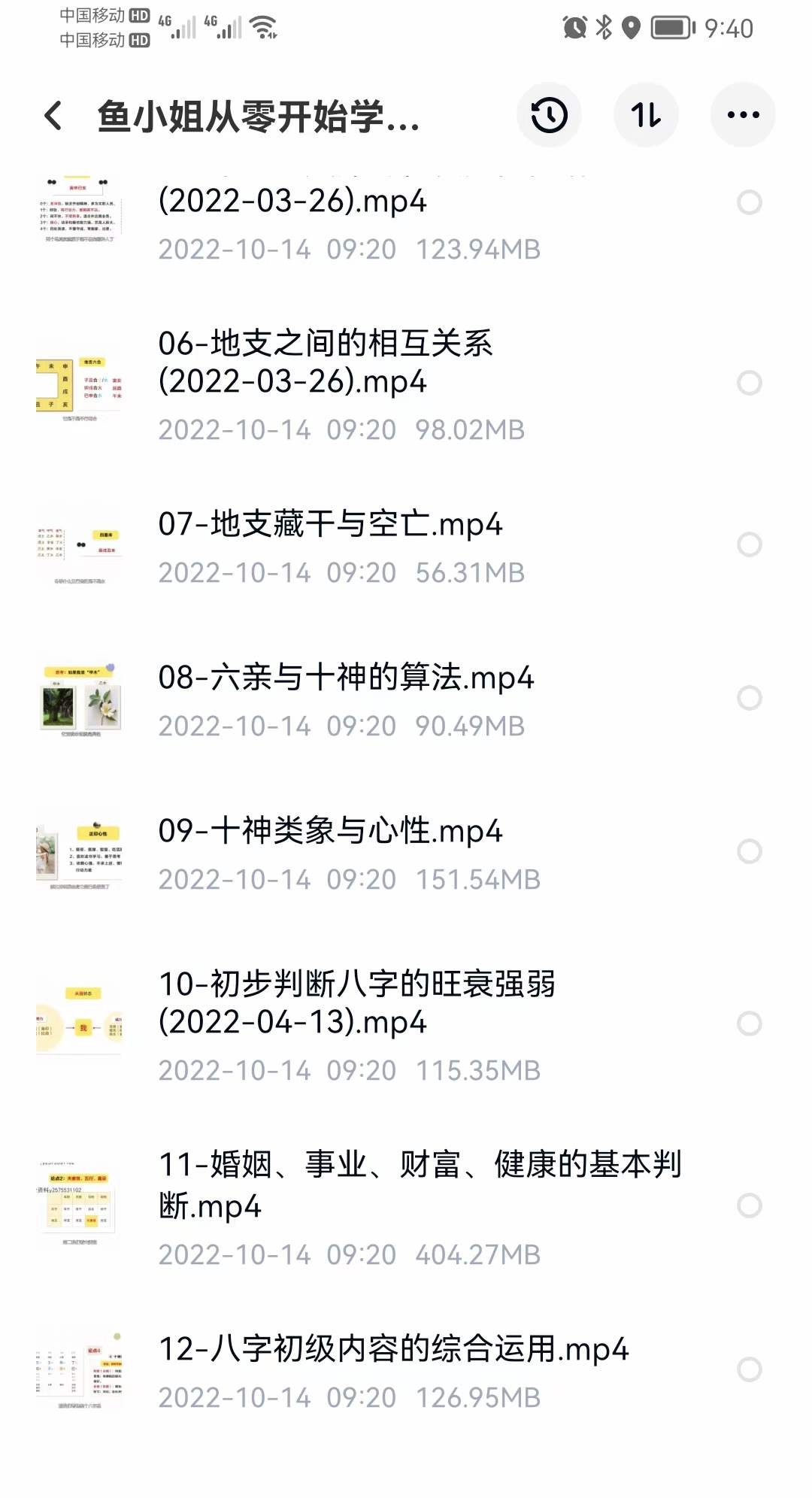Image resolution: width=812 pixels, height=1498 pixels.
Task: Tap the truncated folder title 鱼小姐从零开始学
Action: (x=259, y=117)
